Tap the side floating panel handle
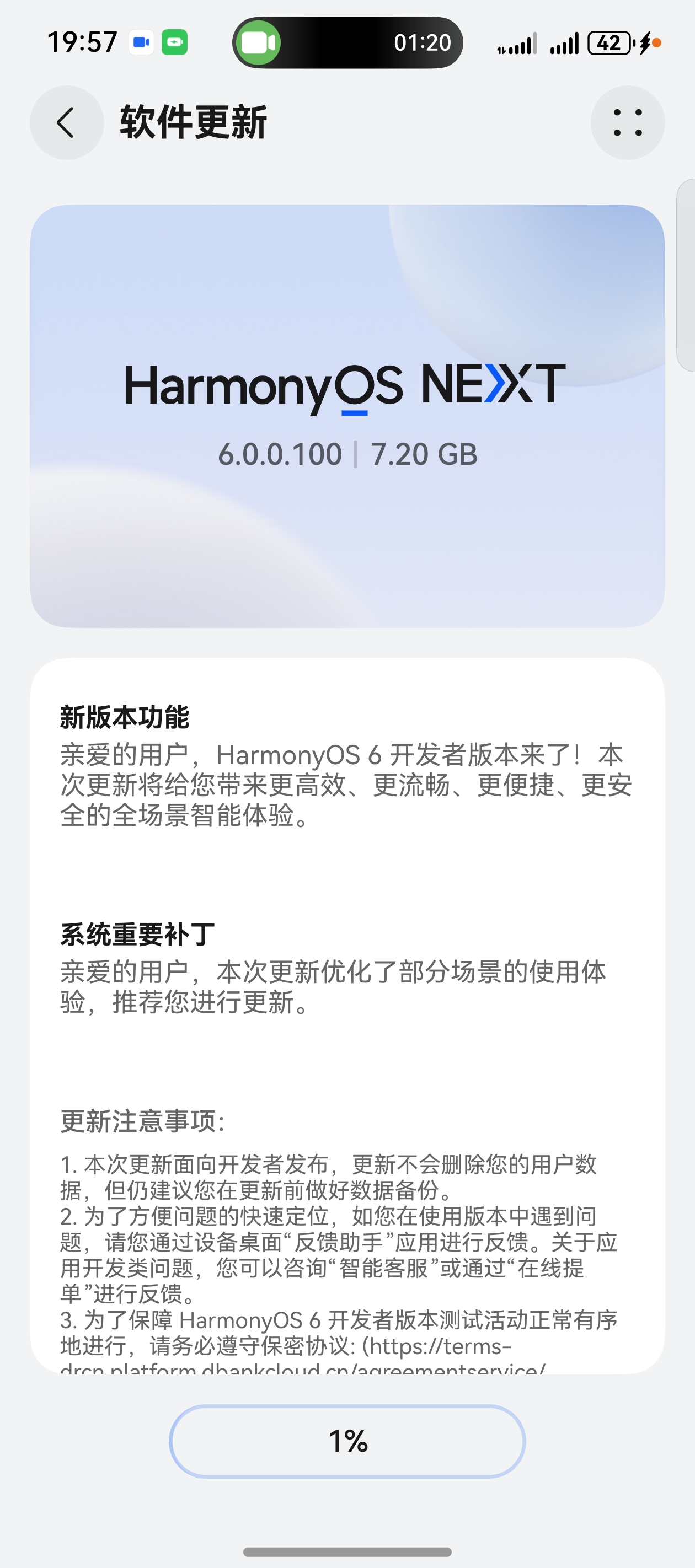Viewport: 695px width, 1568px height. [687, 275]
